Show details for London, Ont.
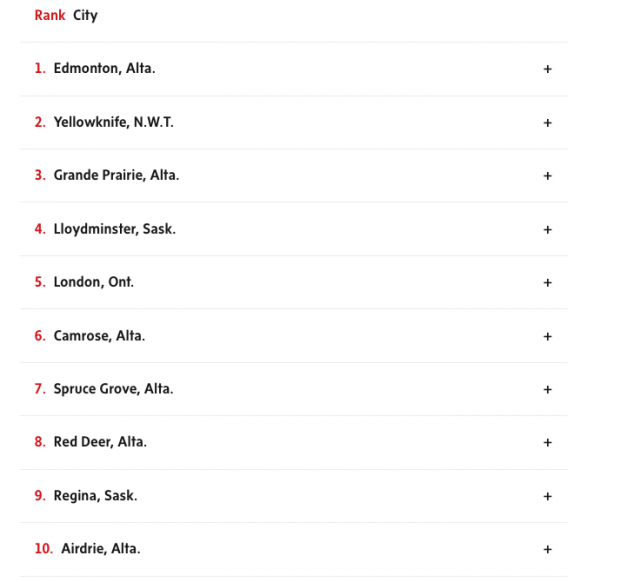 [547, 283]
